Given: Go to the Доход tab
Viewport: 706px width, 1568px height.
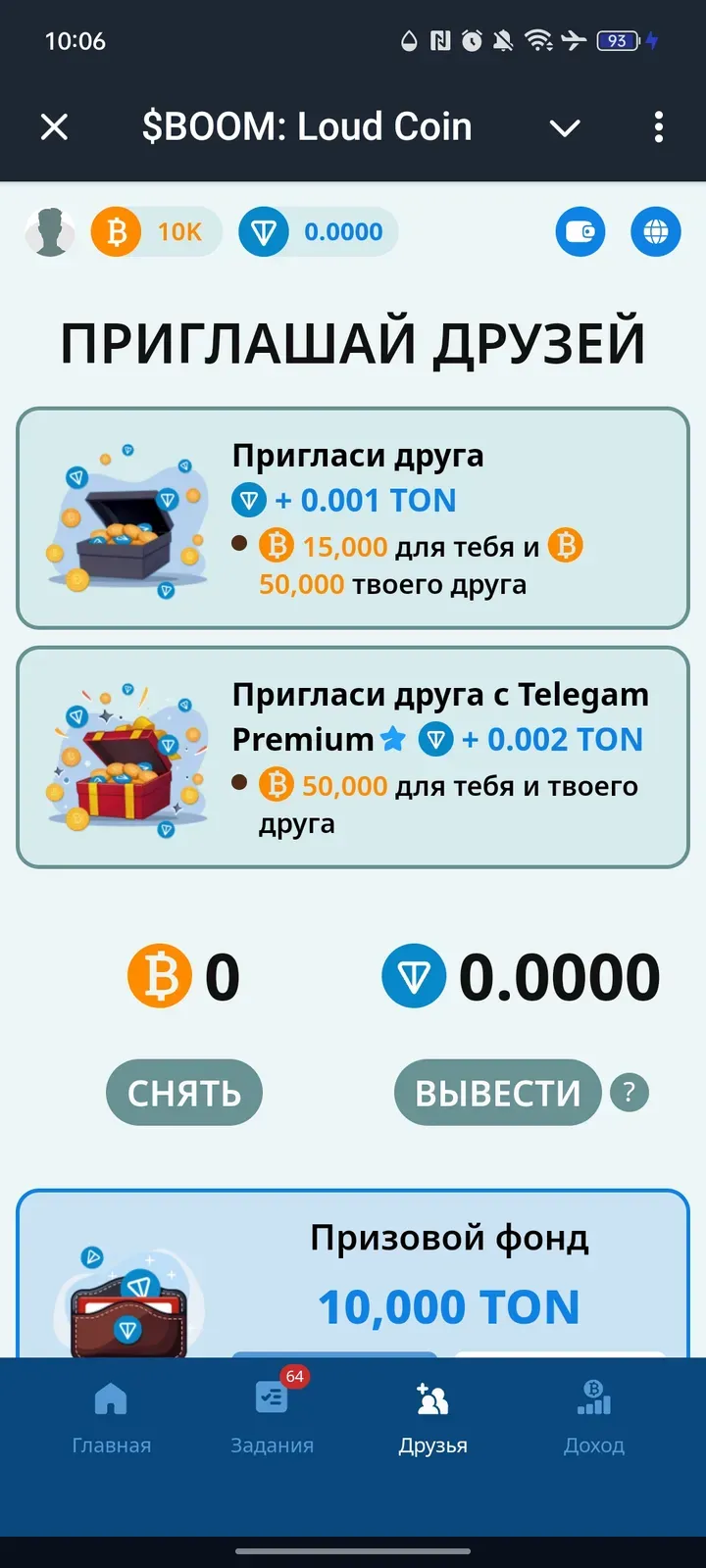Looking at the screenshot, I should (593, 1416).
